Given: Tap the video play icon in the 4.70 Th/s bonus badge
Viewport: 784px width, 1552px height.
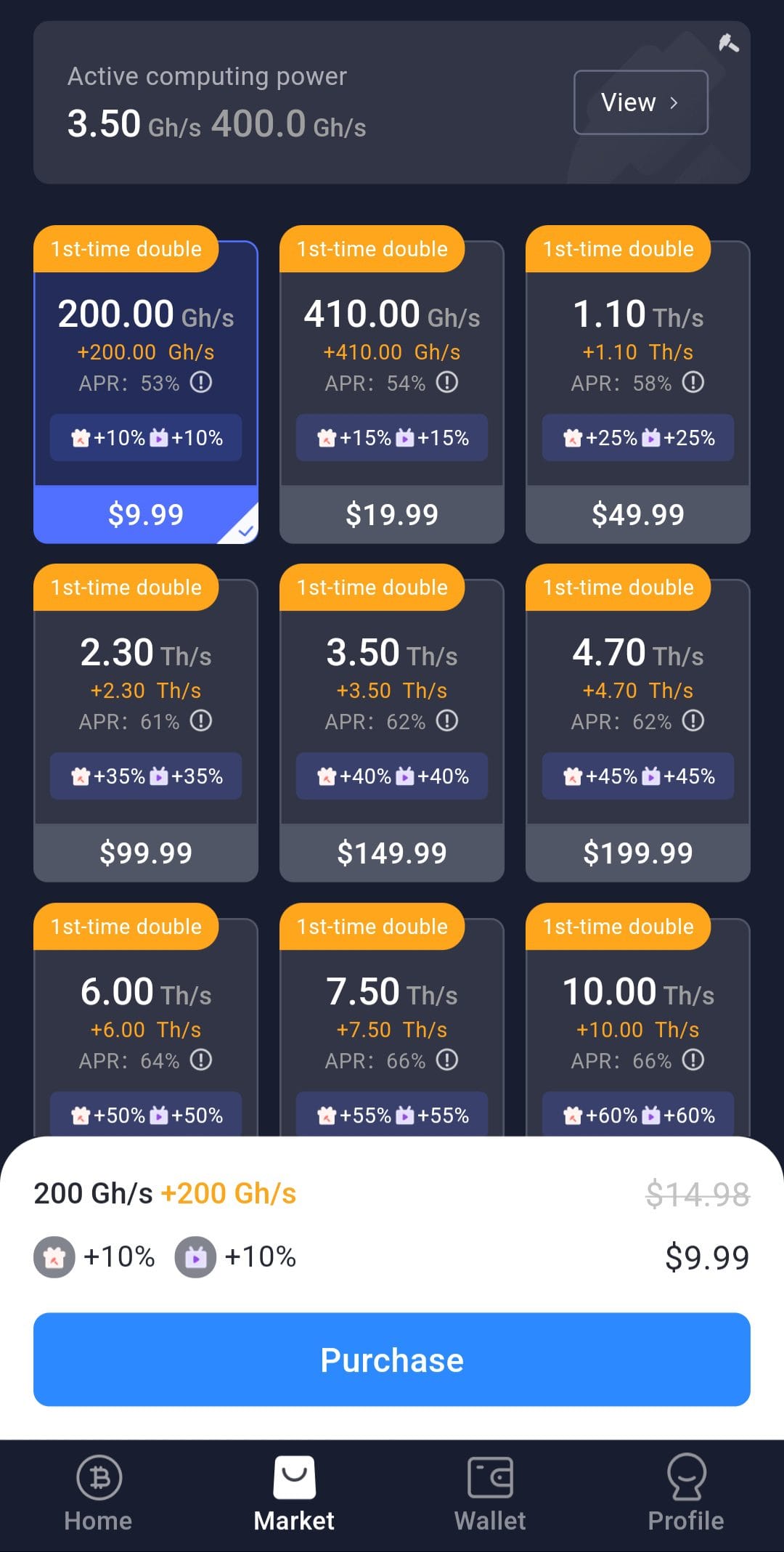Looking at the screenshot, I should pyautogui.click(x=651, y=776).
